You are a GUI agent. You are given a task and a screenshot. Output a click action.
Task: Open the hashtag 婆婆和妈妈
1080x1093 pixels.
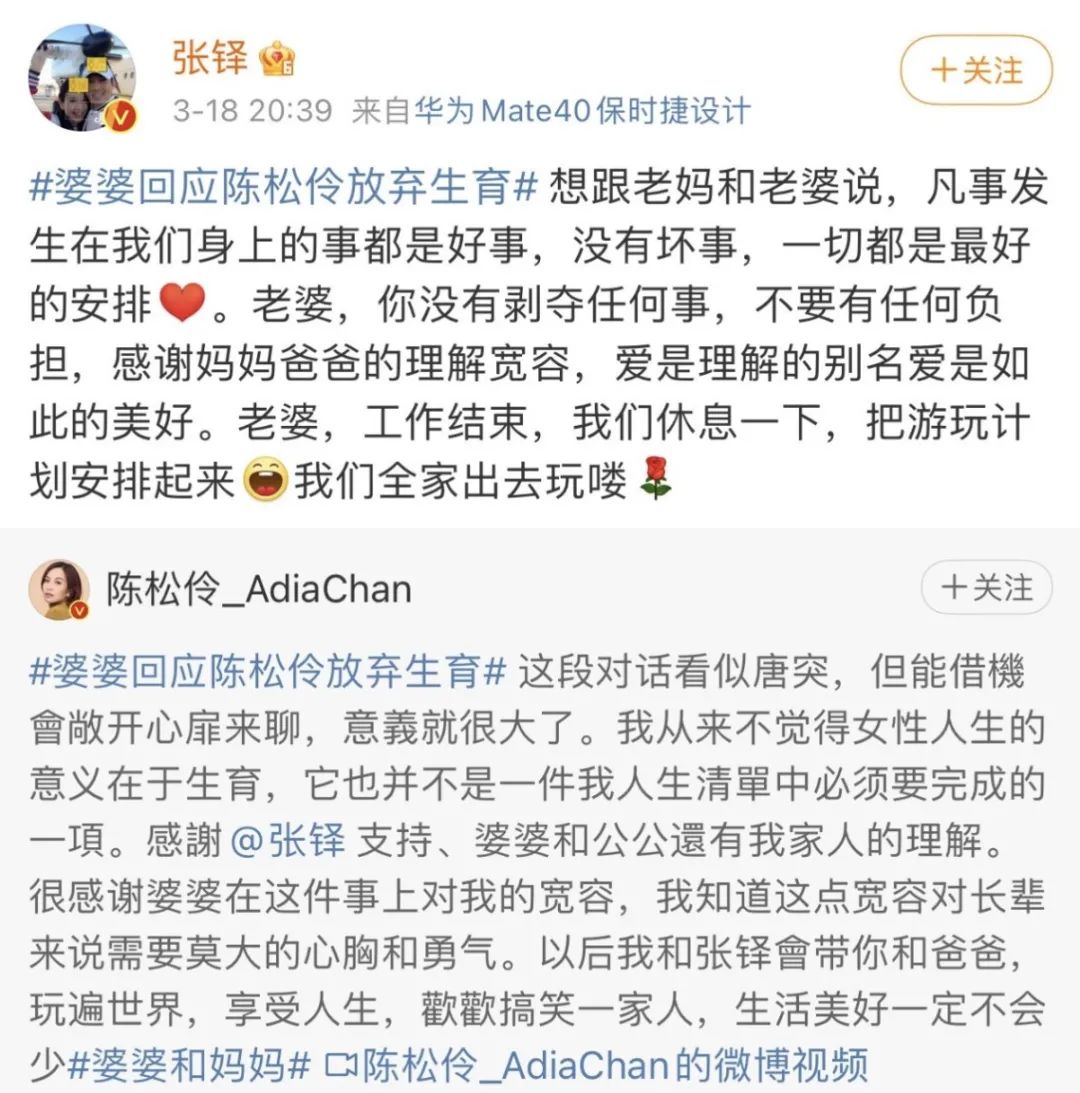click(x=189, y=1066)
